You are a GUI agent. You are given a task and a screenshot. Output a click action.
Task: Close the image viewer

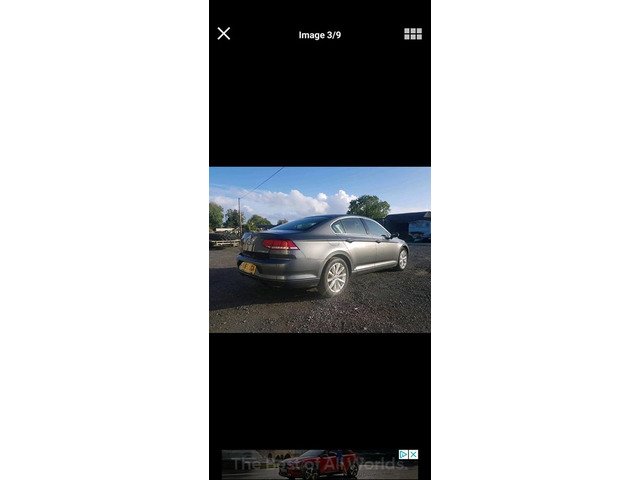point(224,34)
